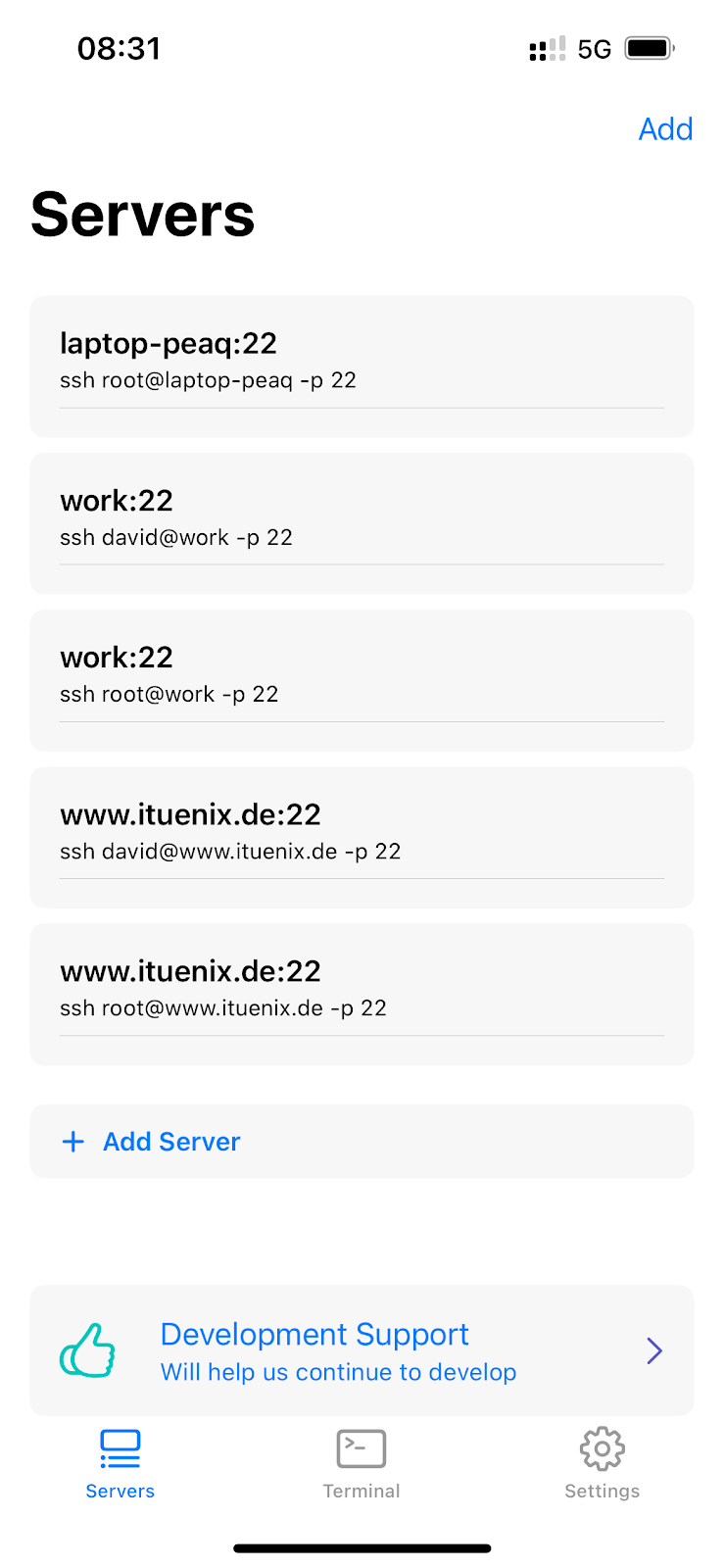Viewport: 724px width, 1568px height.
Task: Open the laptop-peaq:22 server entry
Action: [x=362, y=365]
